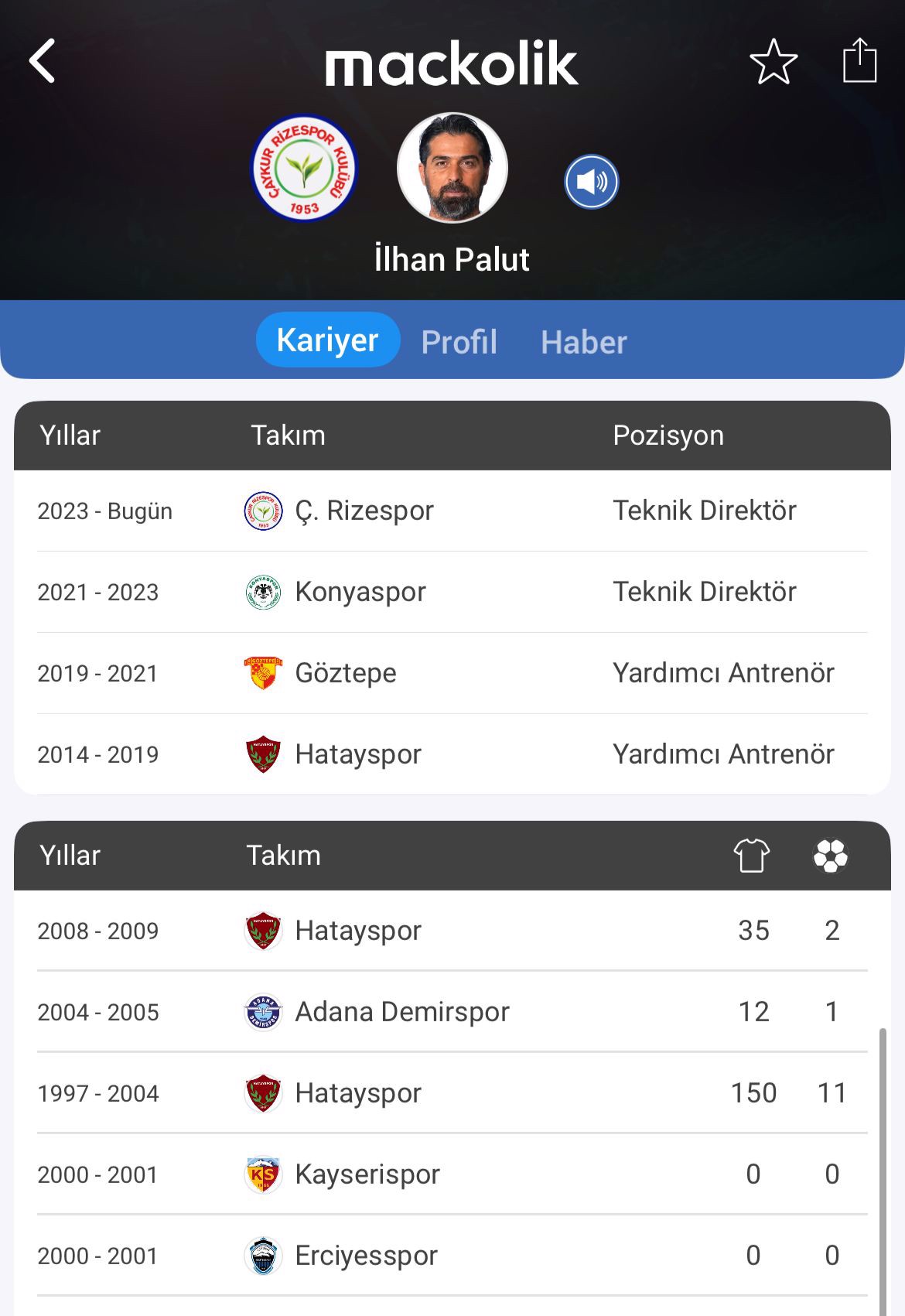905x1316 pixels.
Task: Add İlhan Palut to favorites
Action: point(773,61)
